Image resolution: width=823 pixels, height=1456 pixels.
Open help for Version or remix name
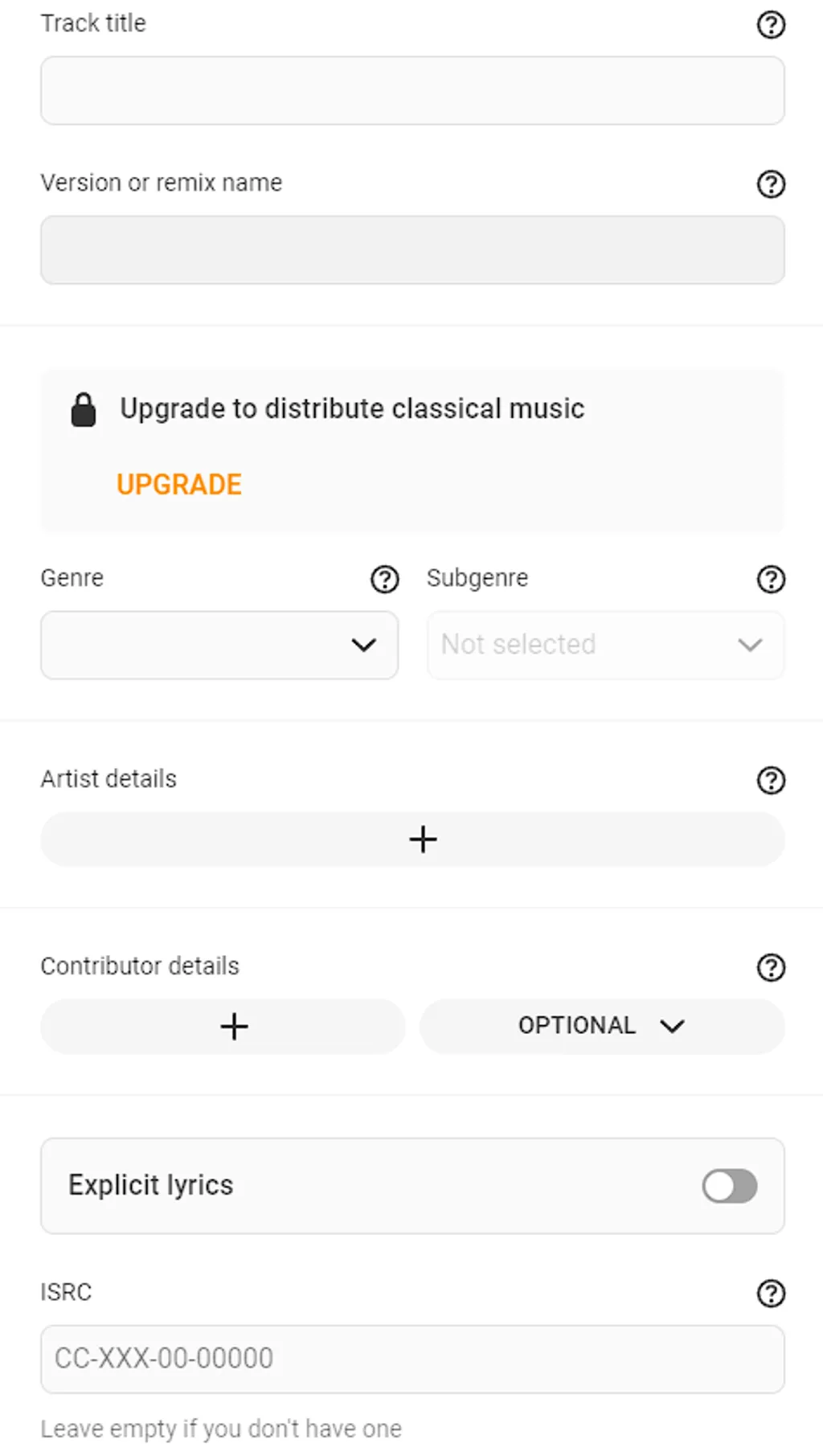[771, 184]
